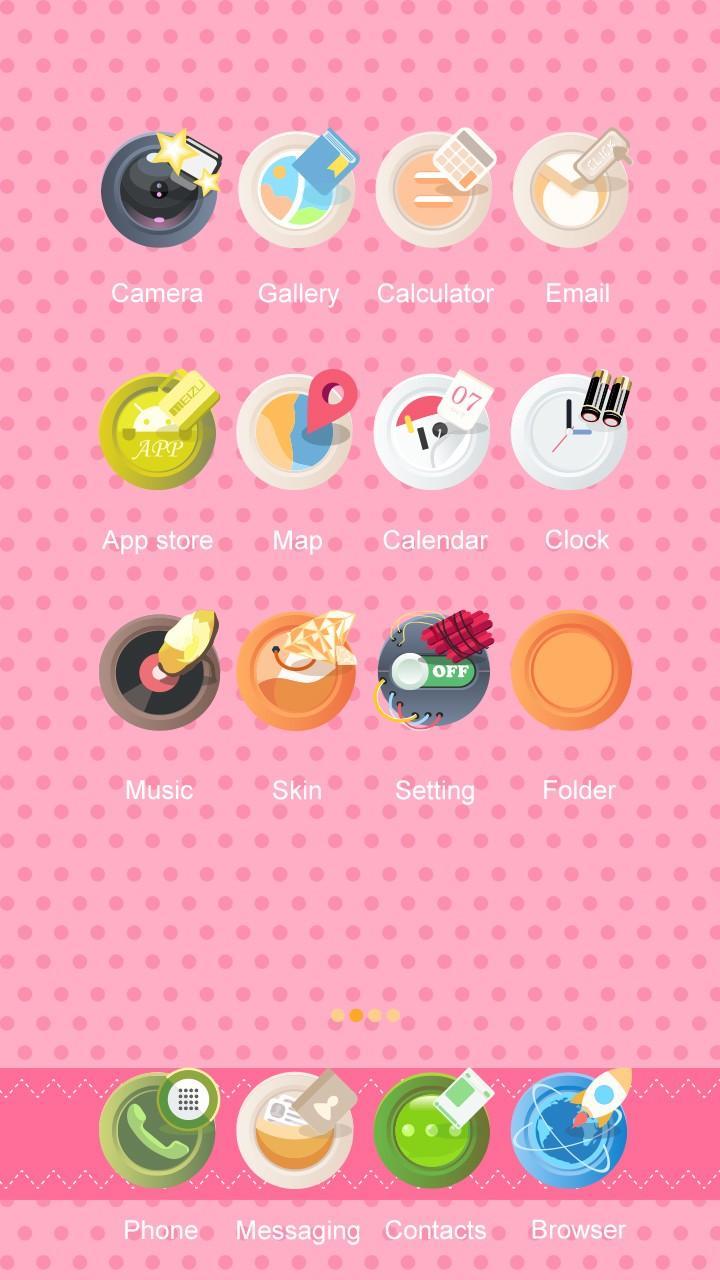The height and width of the screenshot is (1280, 720).
Task: Play something in the Music app
Action: click(x=158, y=670)
